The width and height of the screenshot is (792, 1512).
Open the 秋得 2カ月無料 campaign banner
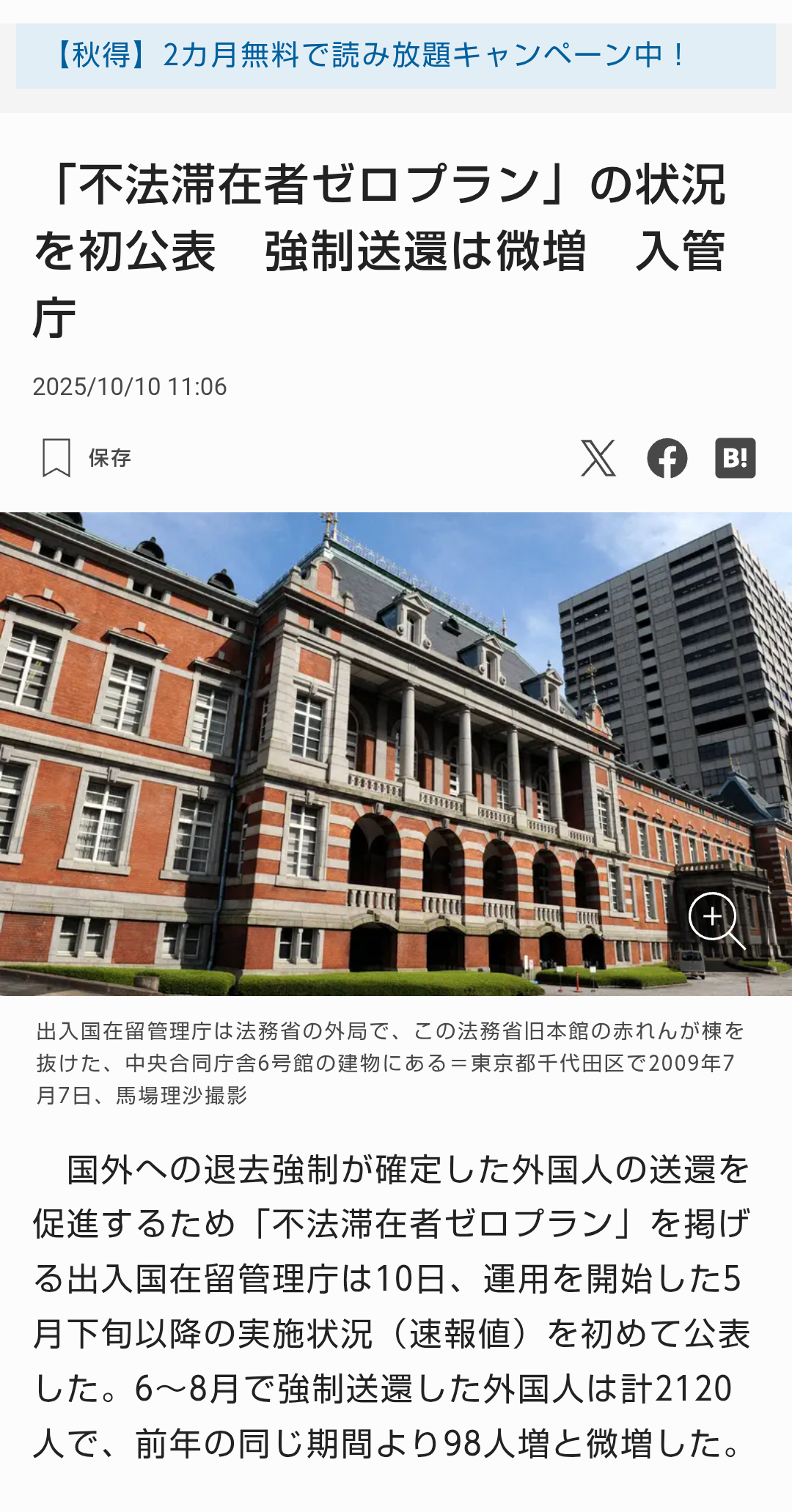(x=396, y=56)
